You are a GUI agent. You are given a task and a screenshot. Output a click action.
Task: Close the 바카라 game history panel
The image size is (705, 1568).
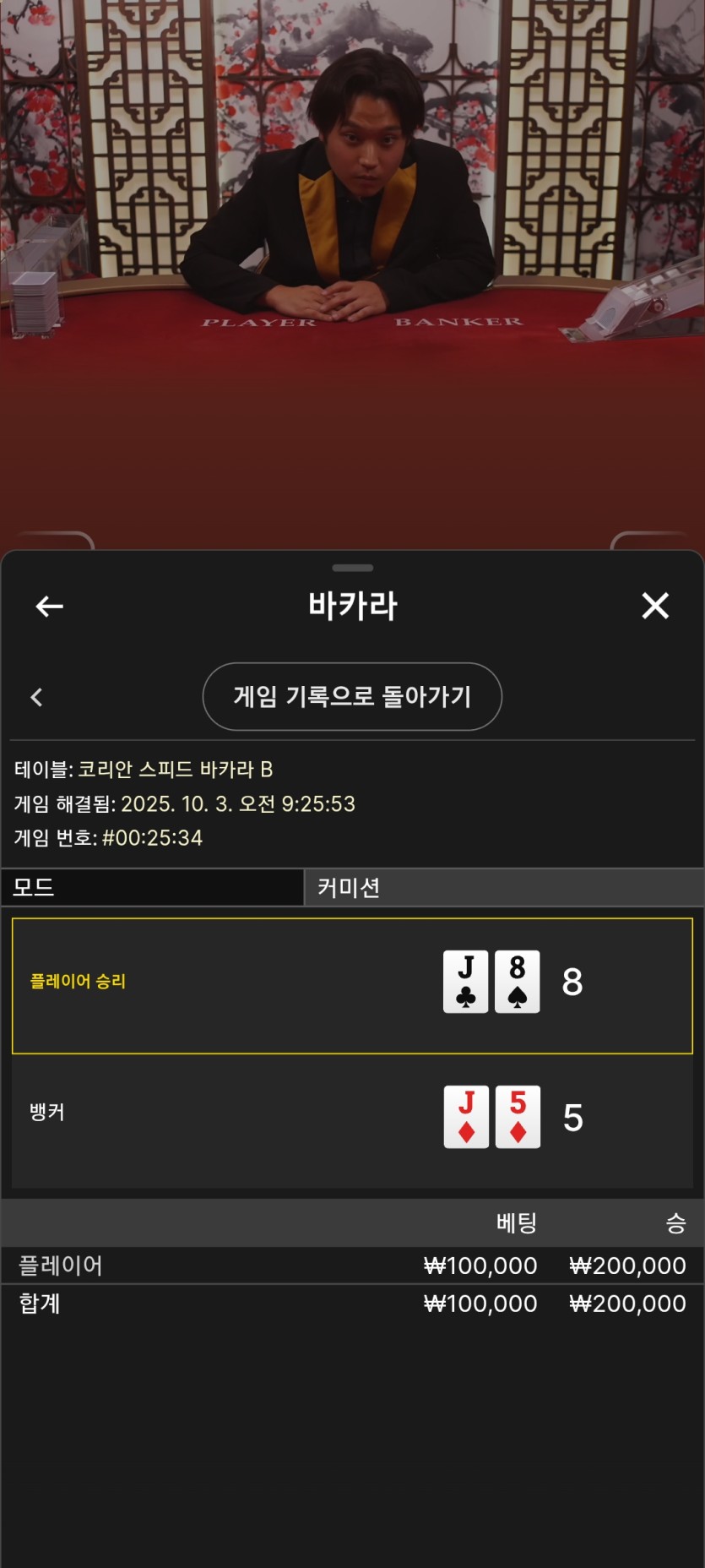(655, 606)
